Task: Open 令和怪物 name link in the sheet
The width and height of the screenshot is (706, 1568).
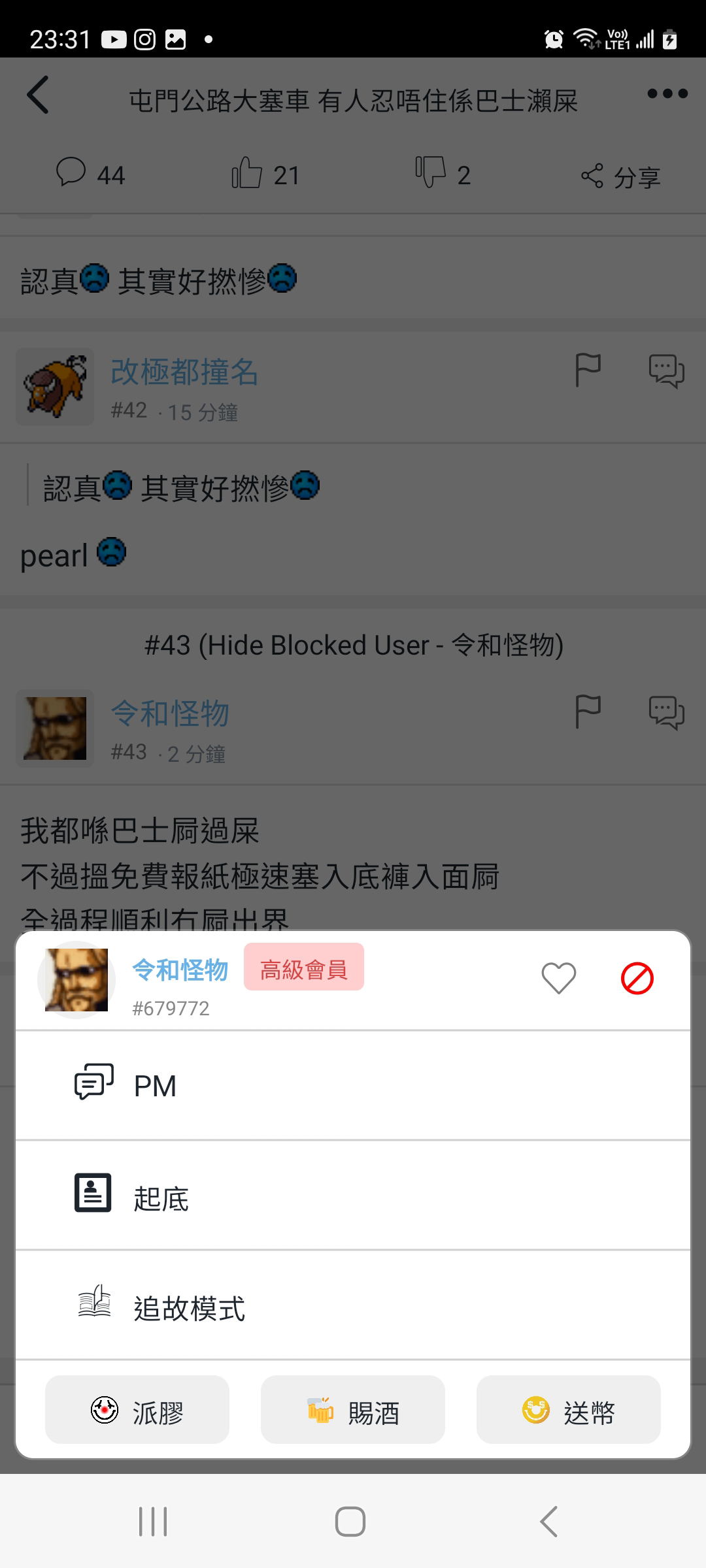Action: click(x=180, y=970)
